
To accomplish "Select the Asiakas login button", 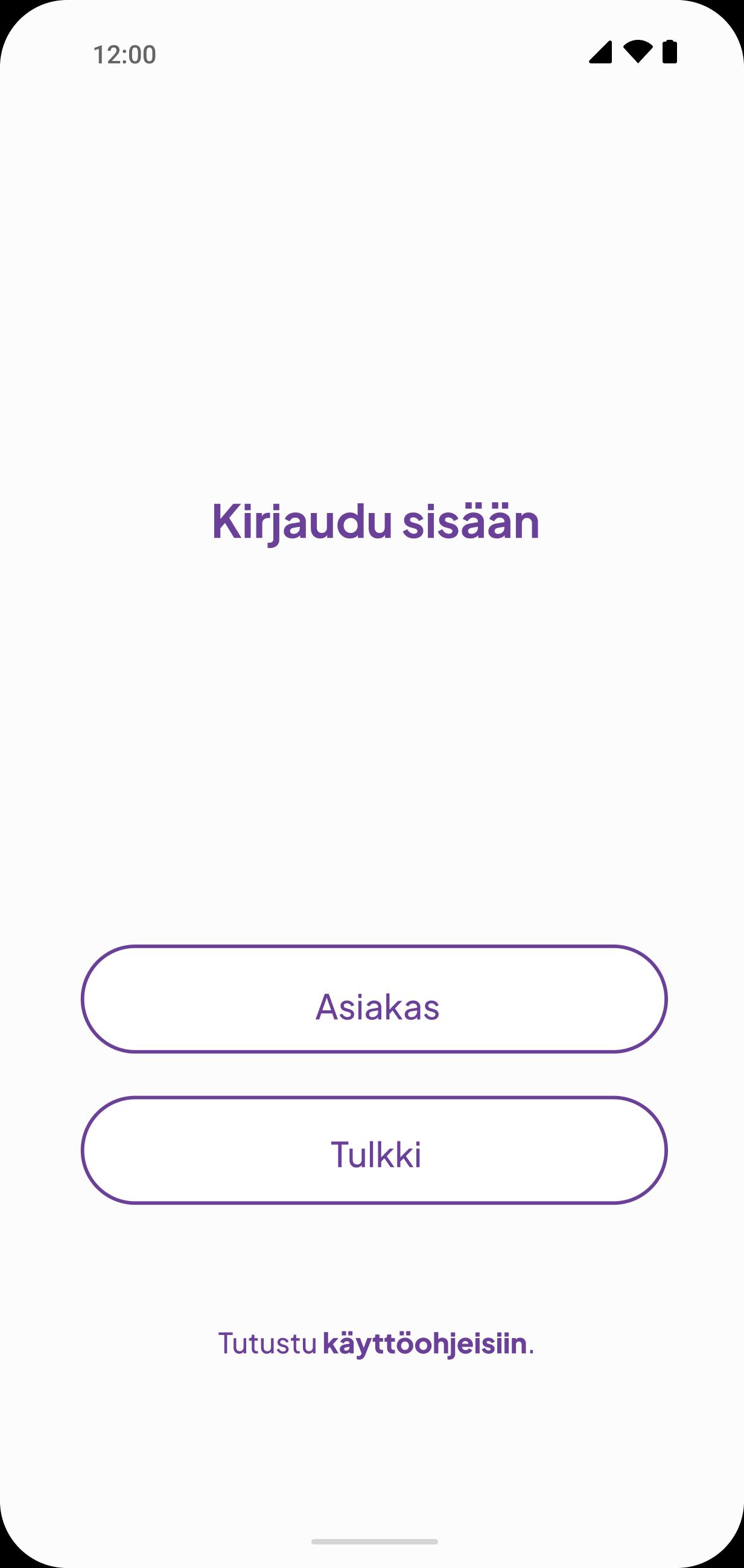I will pyautogui.click(x=374, y=999).
